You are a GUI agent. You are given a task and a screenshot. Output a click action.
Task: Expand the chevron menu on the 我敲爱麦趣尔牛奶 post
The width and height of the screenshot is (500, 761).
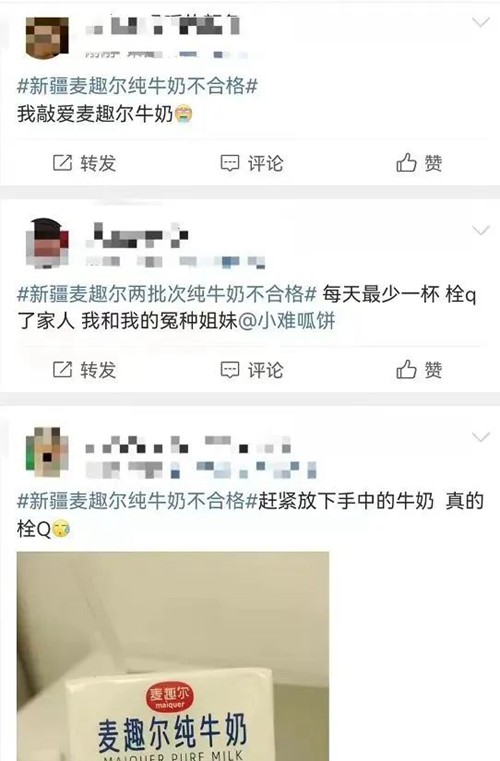(481, 22)
